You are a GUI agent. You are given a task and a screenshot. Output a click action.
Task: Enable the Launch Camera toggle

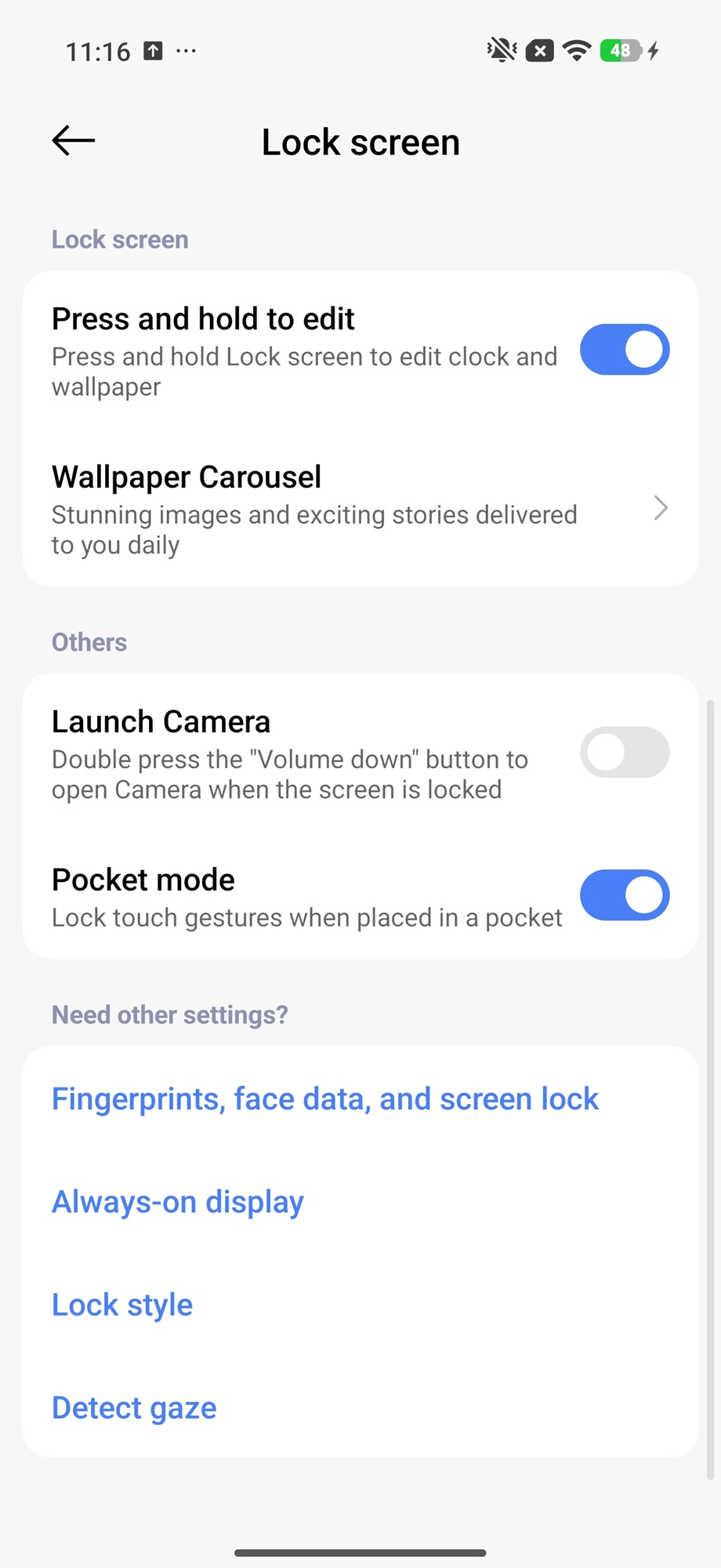pos(624,753)
